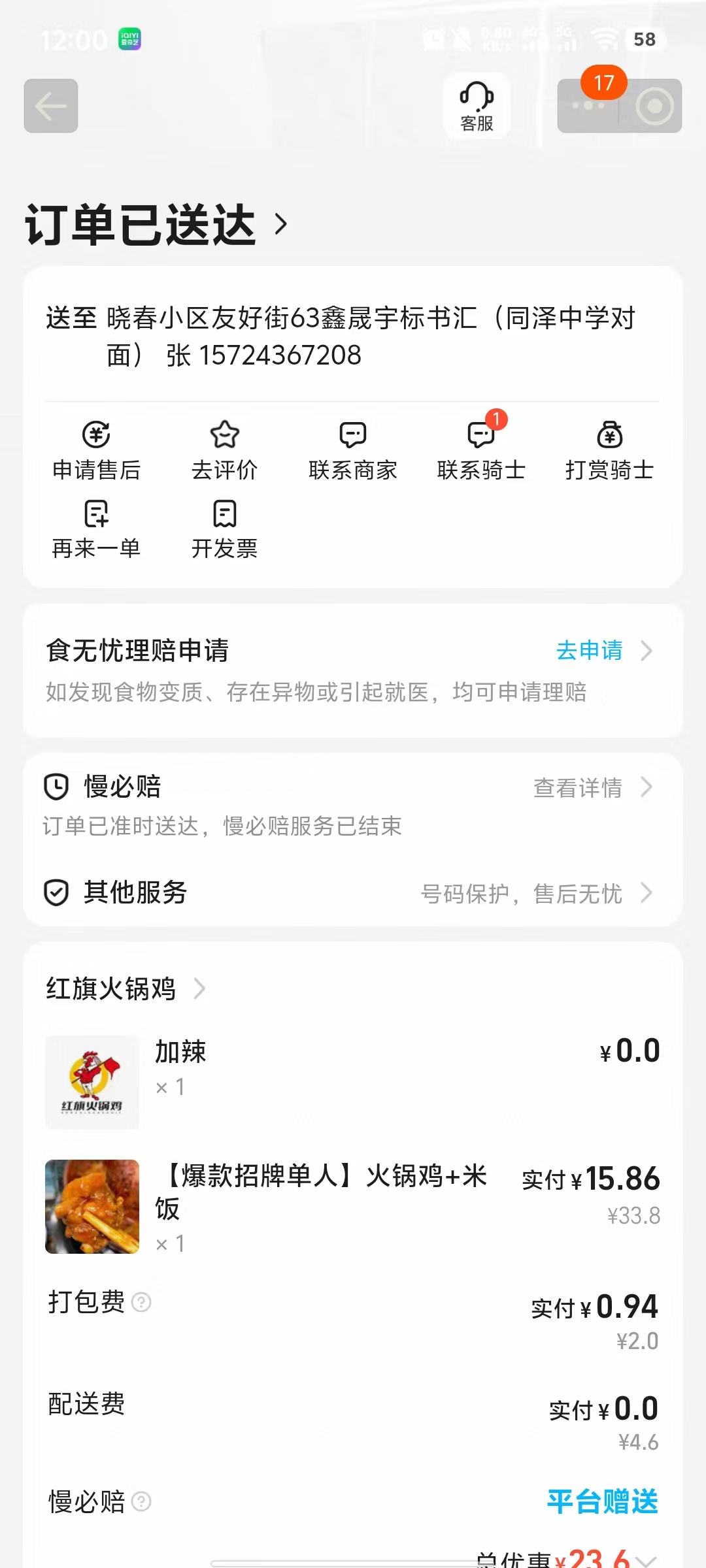Open the 红旗火锅鸡 store page
The image size is (706, 1568).
pos(126,989)
